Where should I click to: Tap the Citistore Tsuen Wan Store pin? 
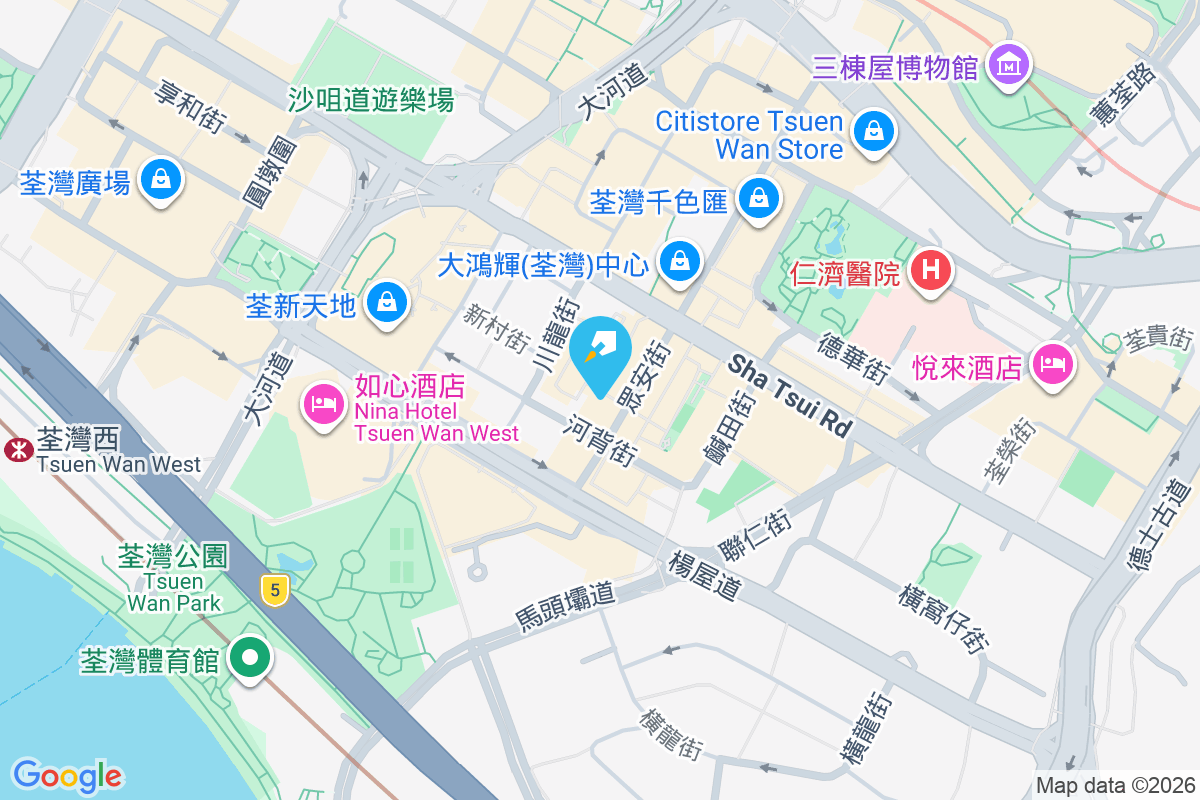[874, 130]
